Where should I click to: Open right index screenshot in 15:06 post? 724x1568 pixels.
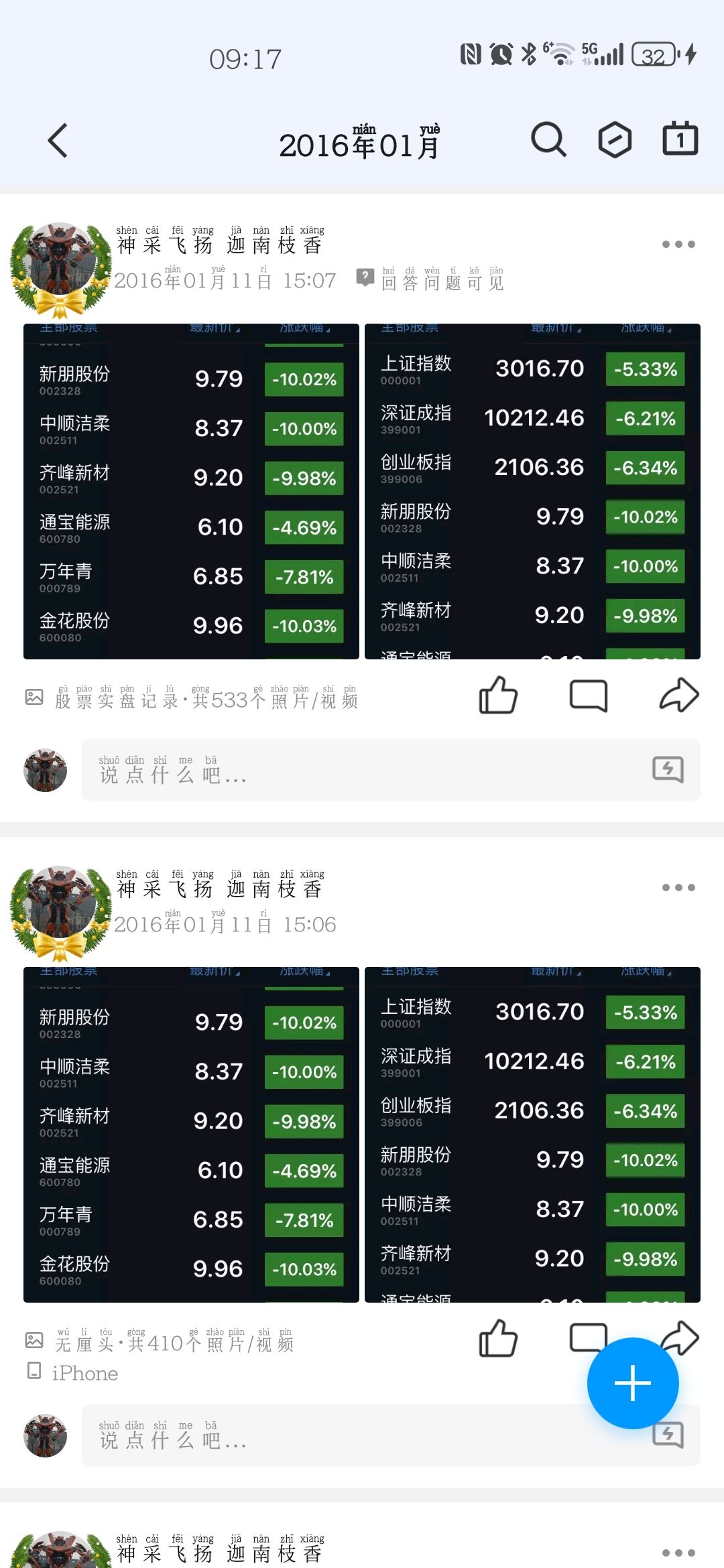(x=532, y=1135)
